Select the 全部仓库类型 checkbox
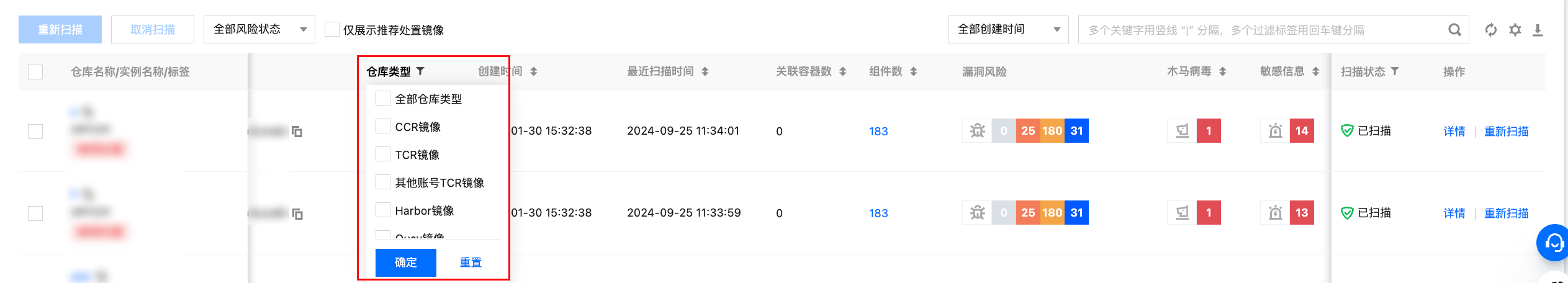Viewport: 1568px width, 283px height. click(383, 99)
